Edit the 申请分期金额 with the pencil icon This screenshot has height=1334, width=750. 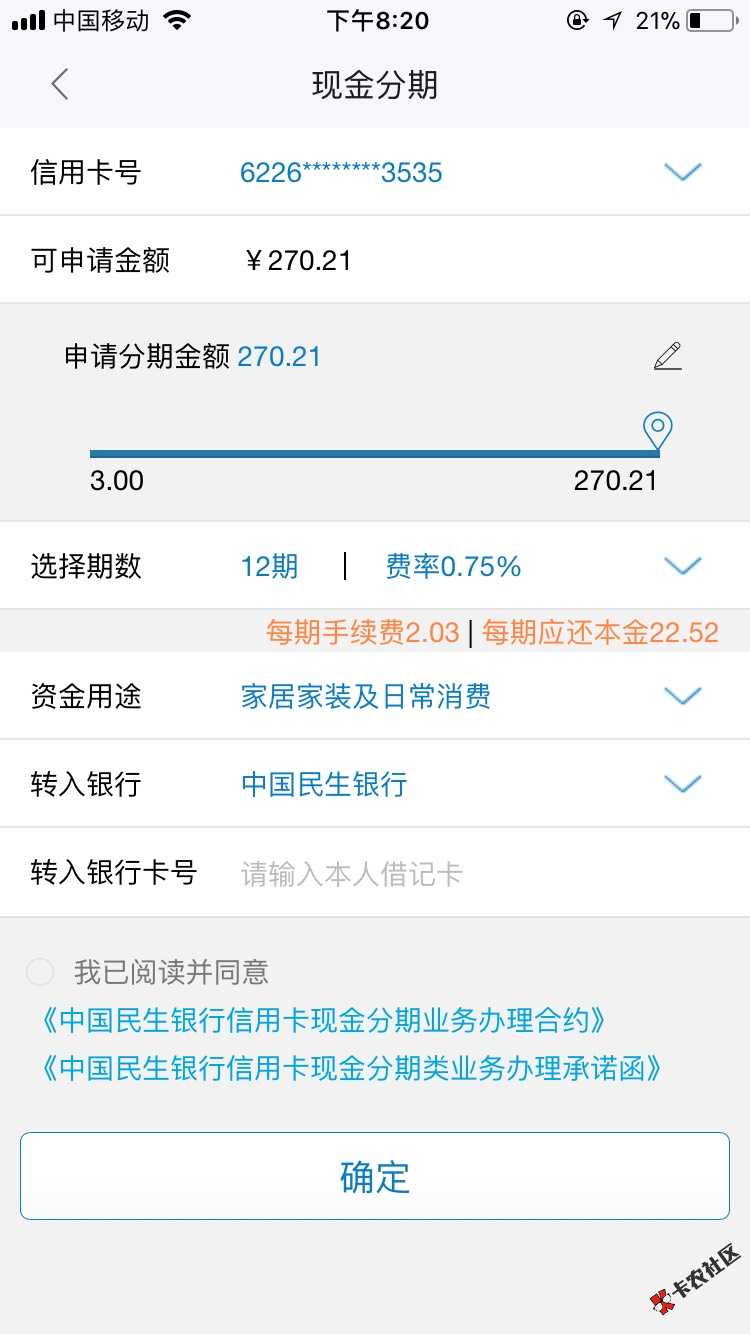pyautogui.click(x=667, y=357)
